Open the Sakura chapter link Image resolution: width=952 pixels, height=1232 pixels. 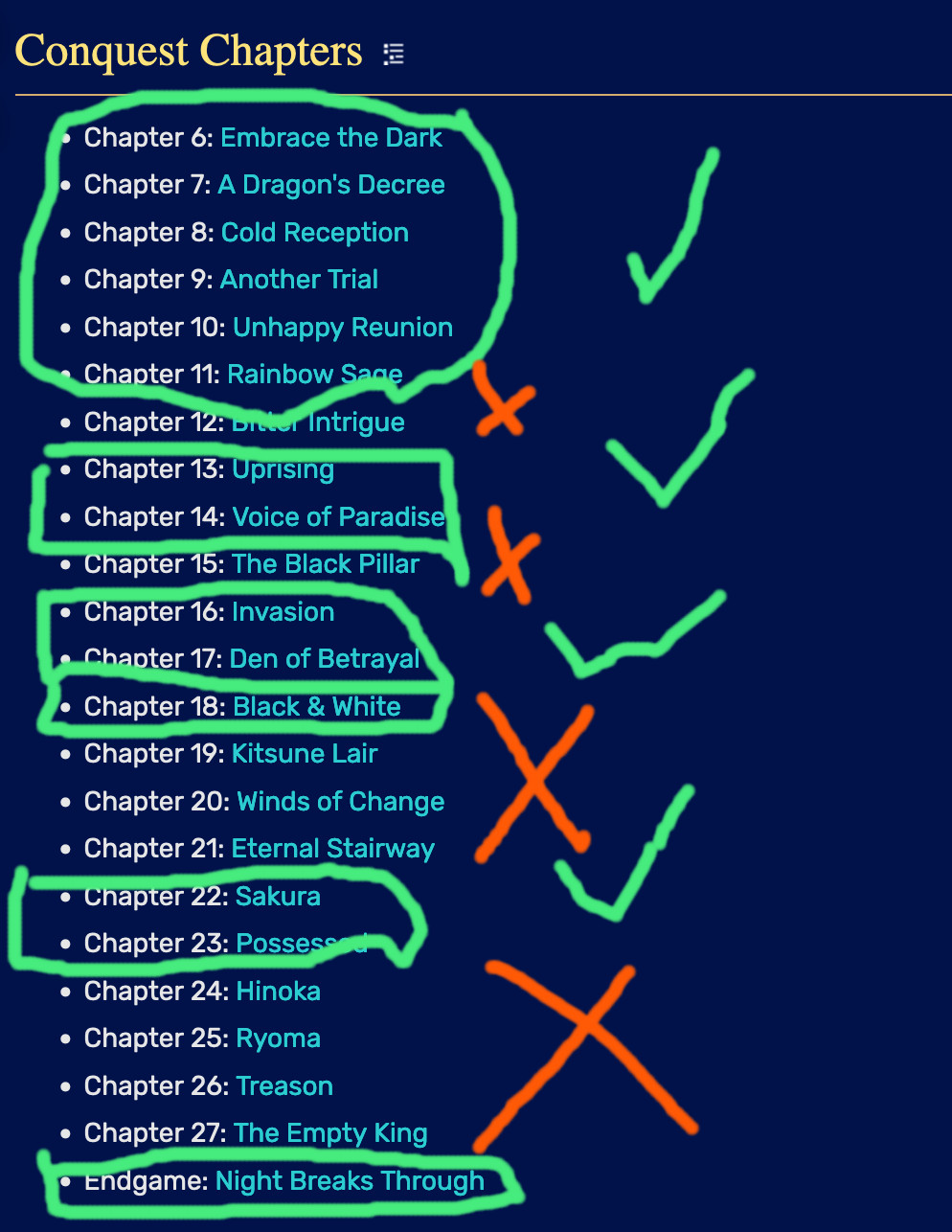click(x=278, y=897)
